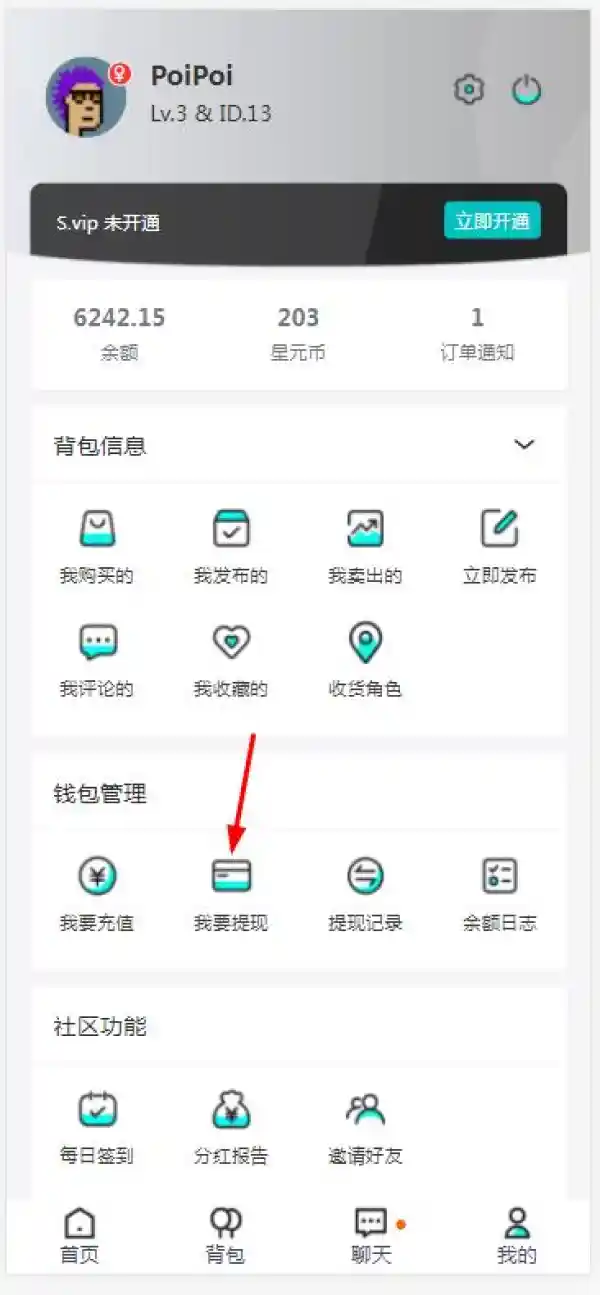
Task: View 我卖出的 sold items
Action: [x=365, y=546]
